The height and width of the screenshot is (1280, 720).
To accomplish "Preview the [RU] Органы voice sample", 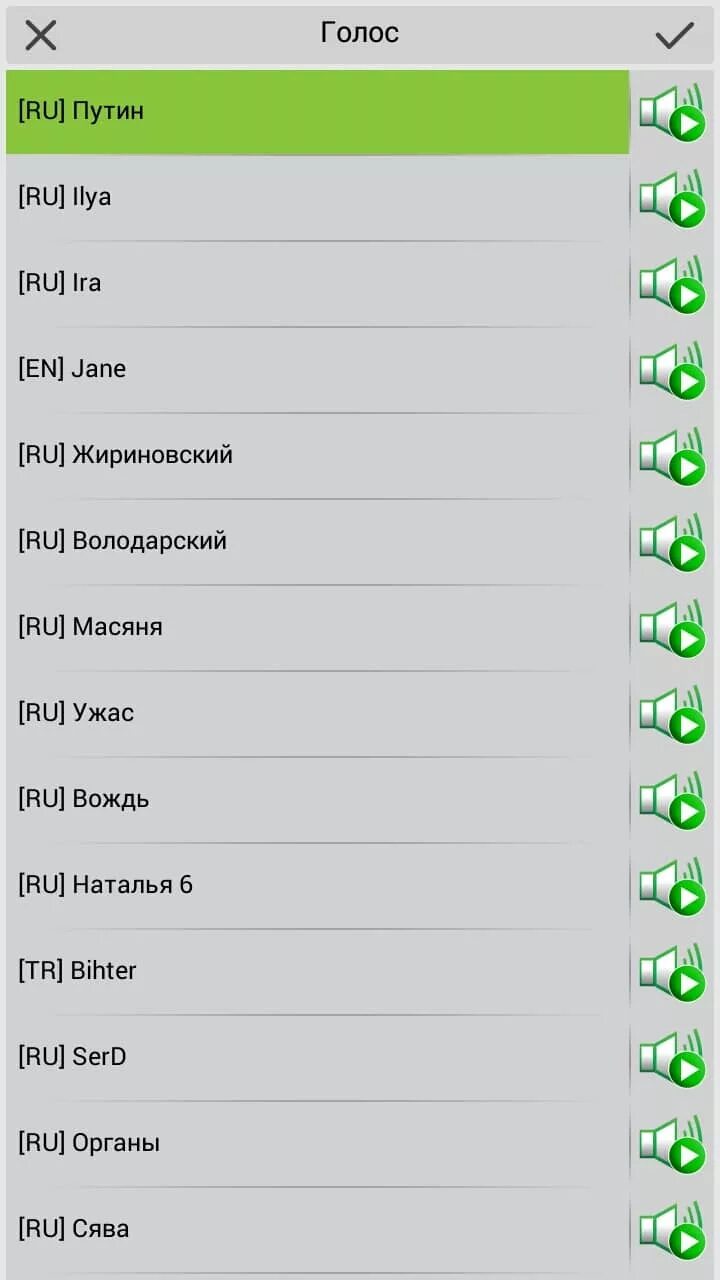I will pyautogui.click(x=673, y=1144).
